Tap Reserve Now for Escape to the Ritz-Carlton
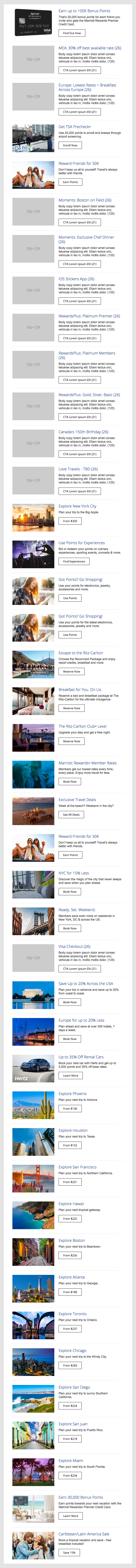Viewport: 136px width, 1568px height. click(x=71, y=671)
